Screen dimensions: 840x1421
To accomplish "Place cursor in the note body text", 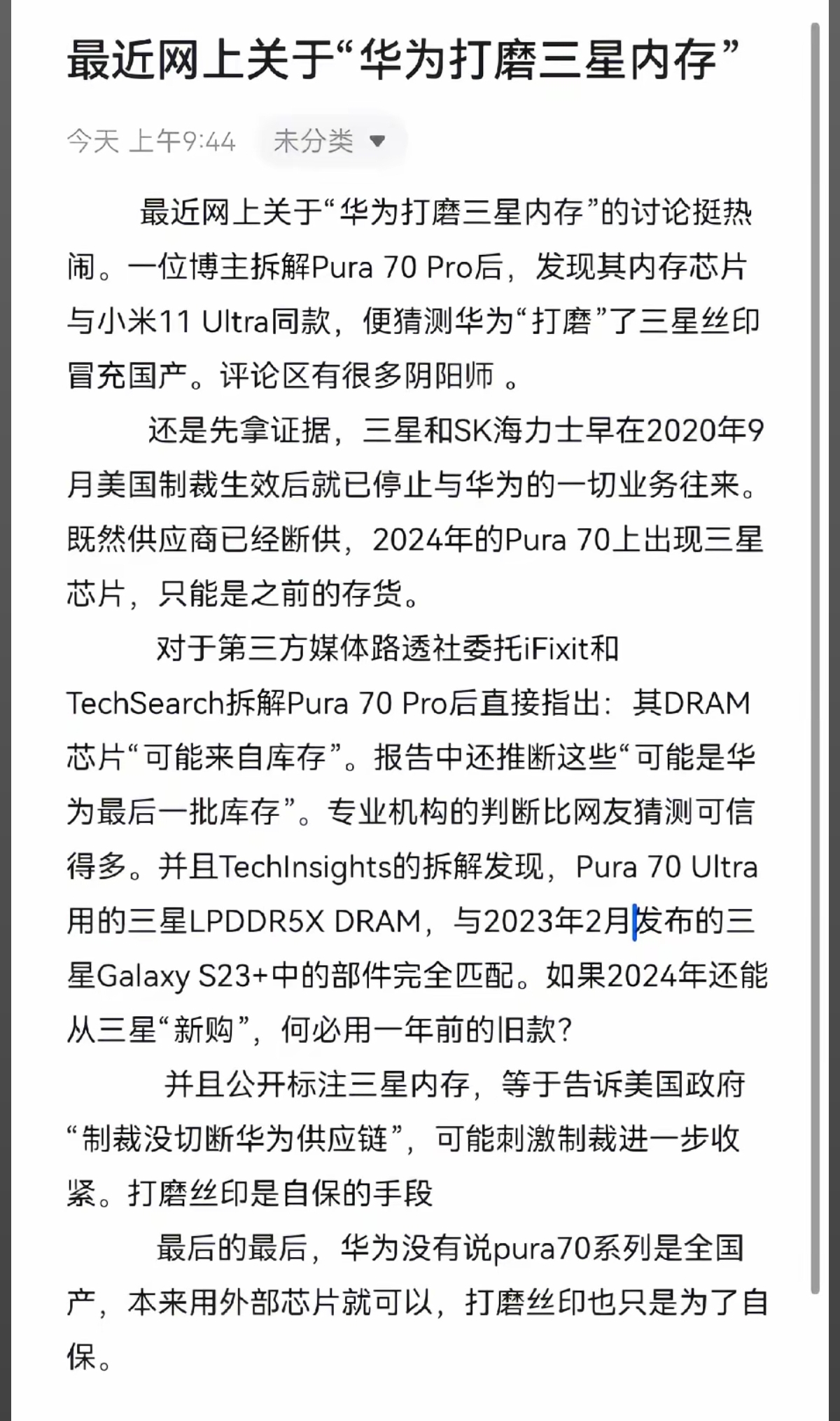I will click(x=417, y=784).
